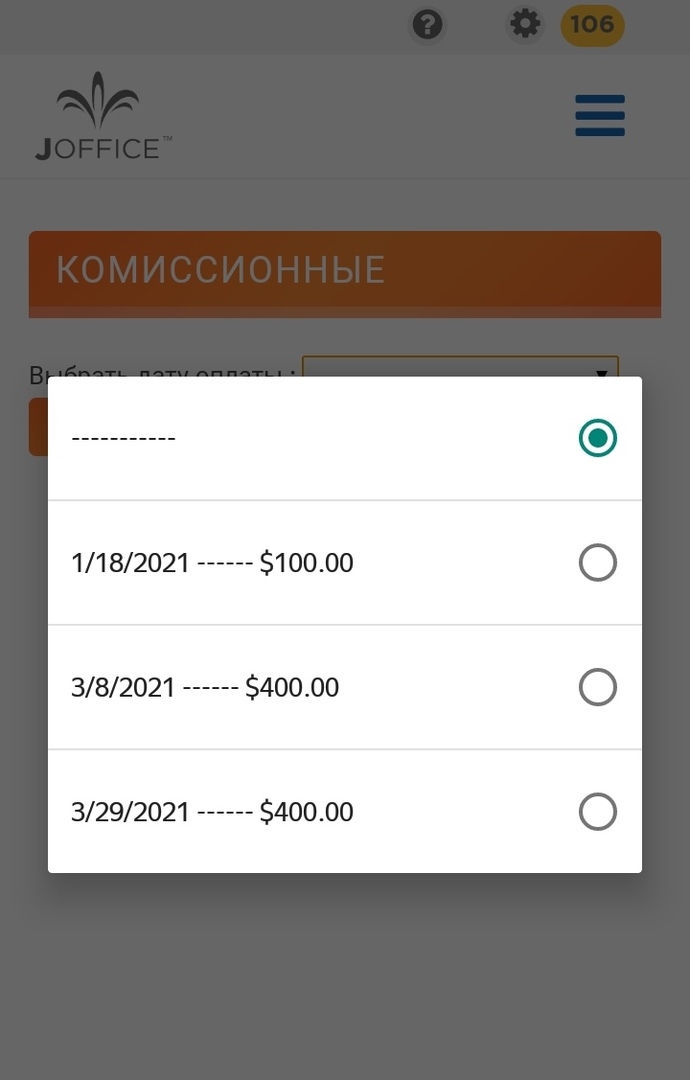The image size is (690, 1080).
Task: Pick the 3/29/2021 $400.00 option
Action: [344, 811]
